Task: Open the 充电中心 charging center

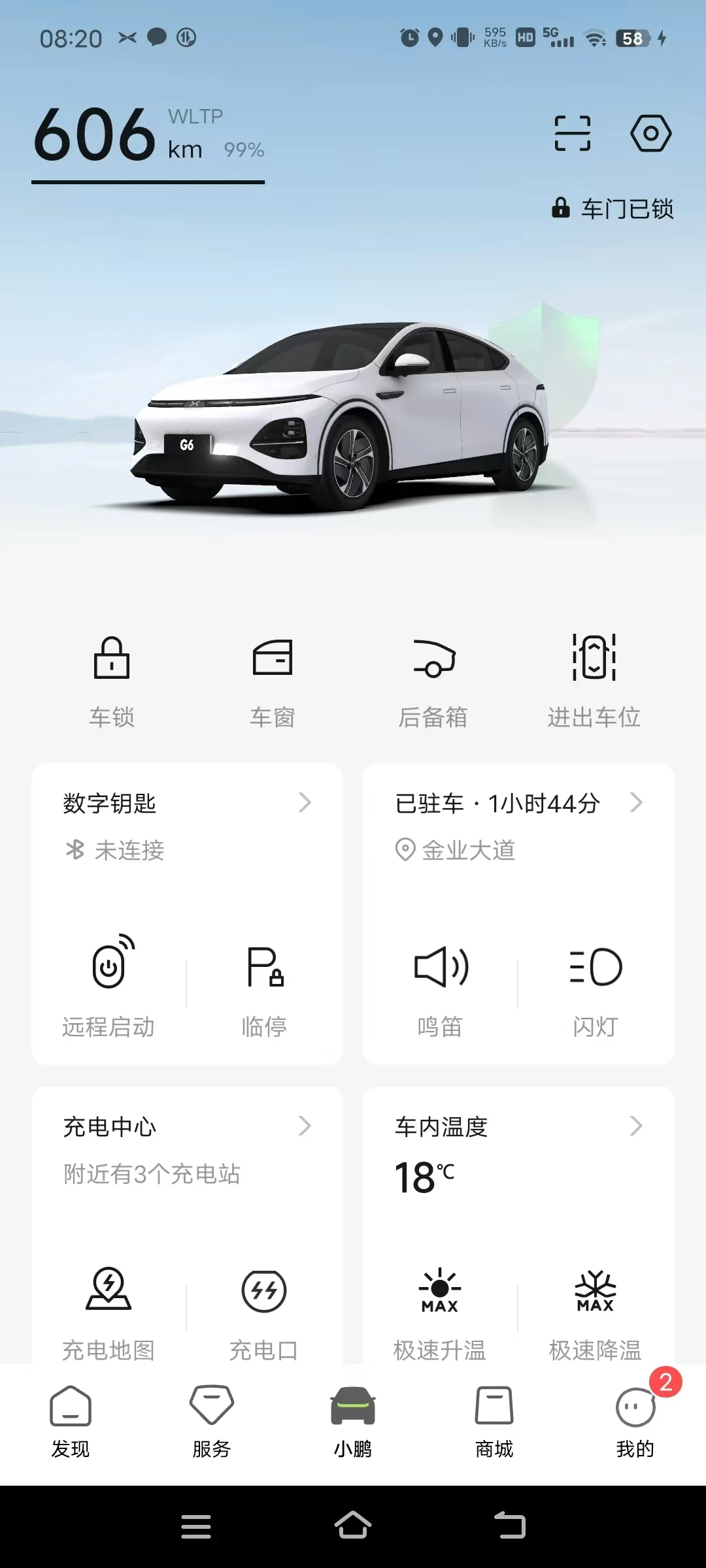Action: click(x=187, y=1126)
